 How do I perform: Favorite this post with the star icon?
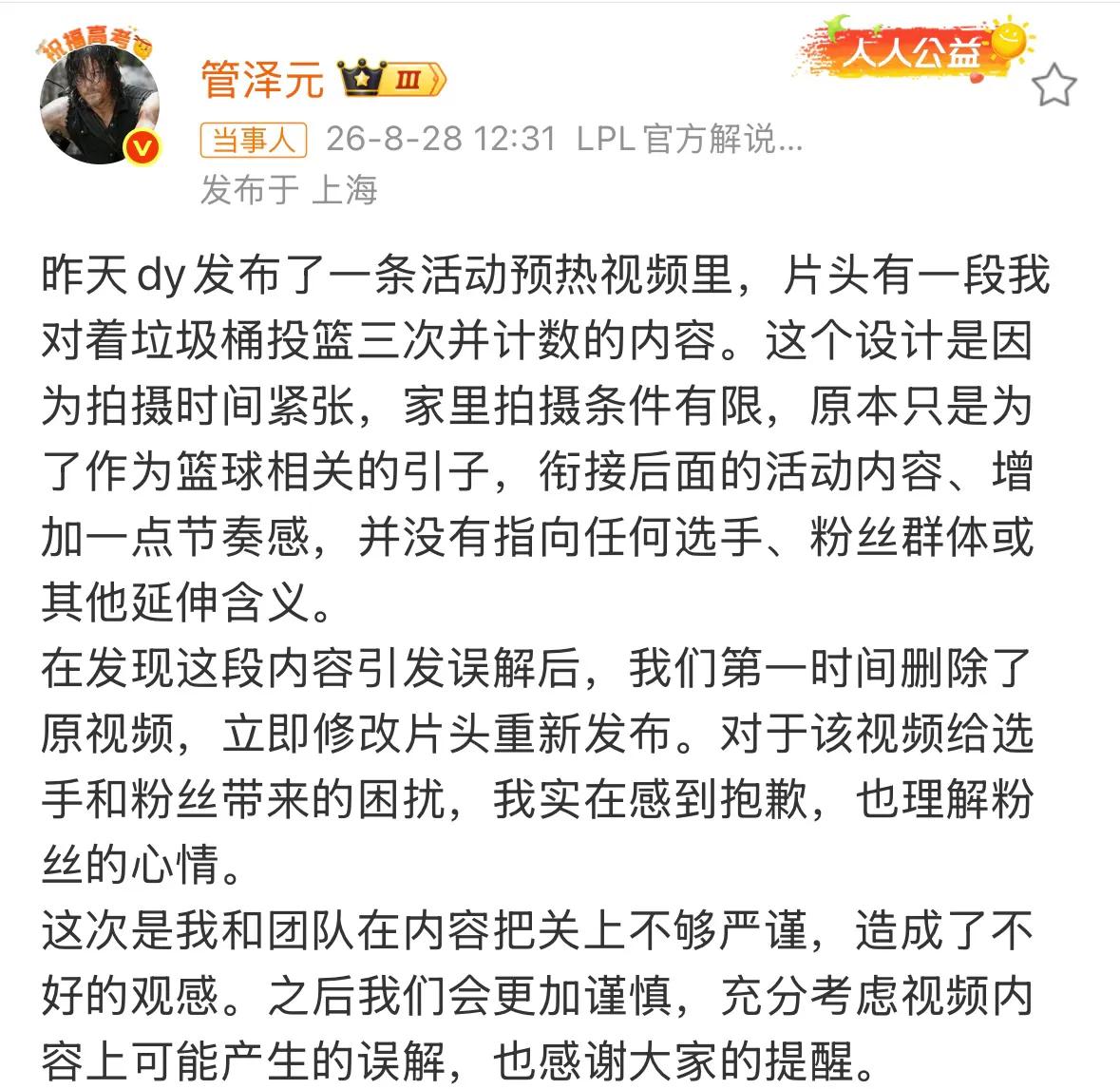[x=1054, y=85]
